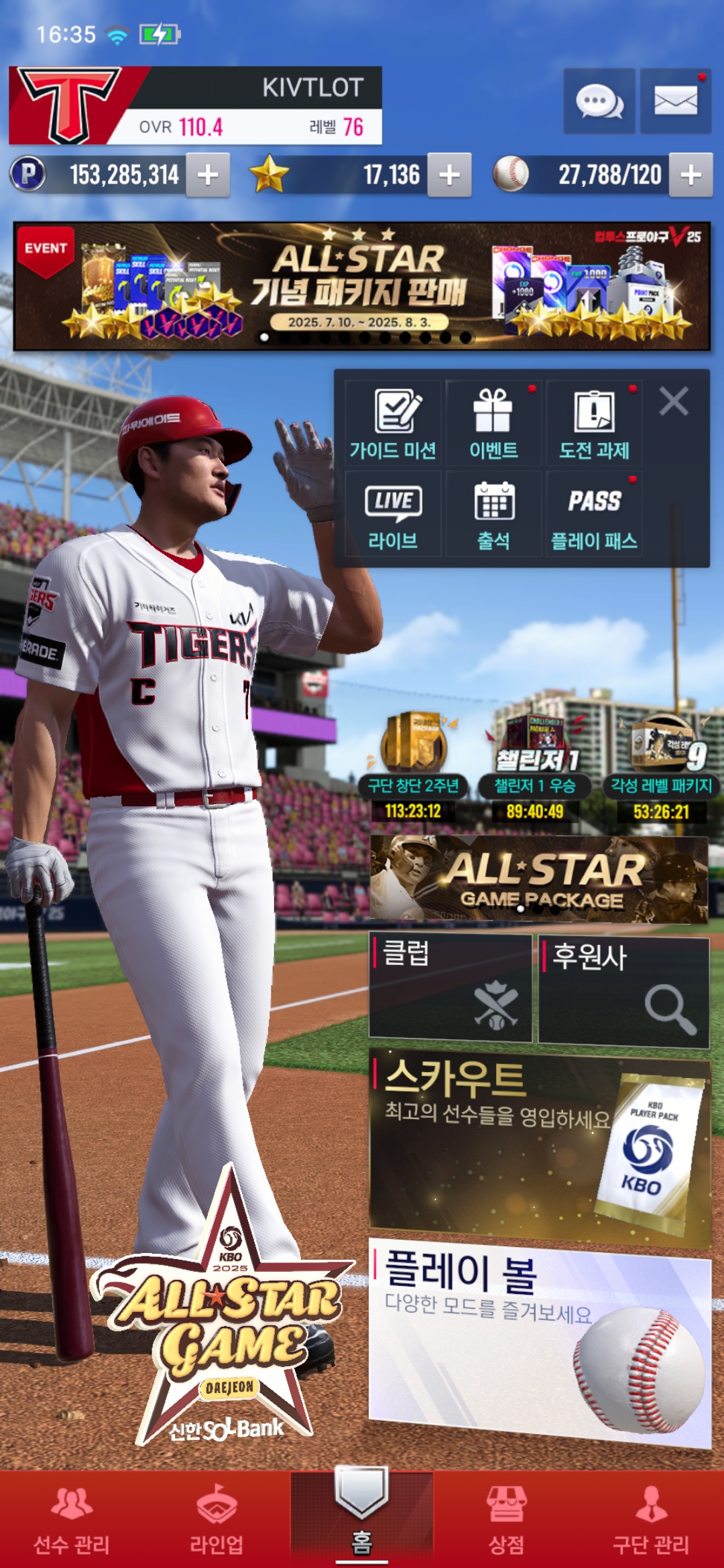Open the chat speech bubble icon

[599, 102]
